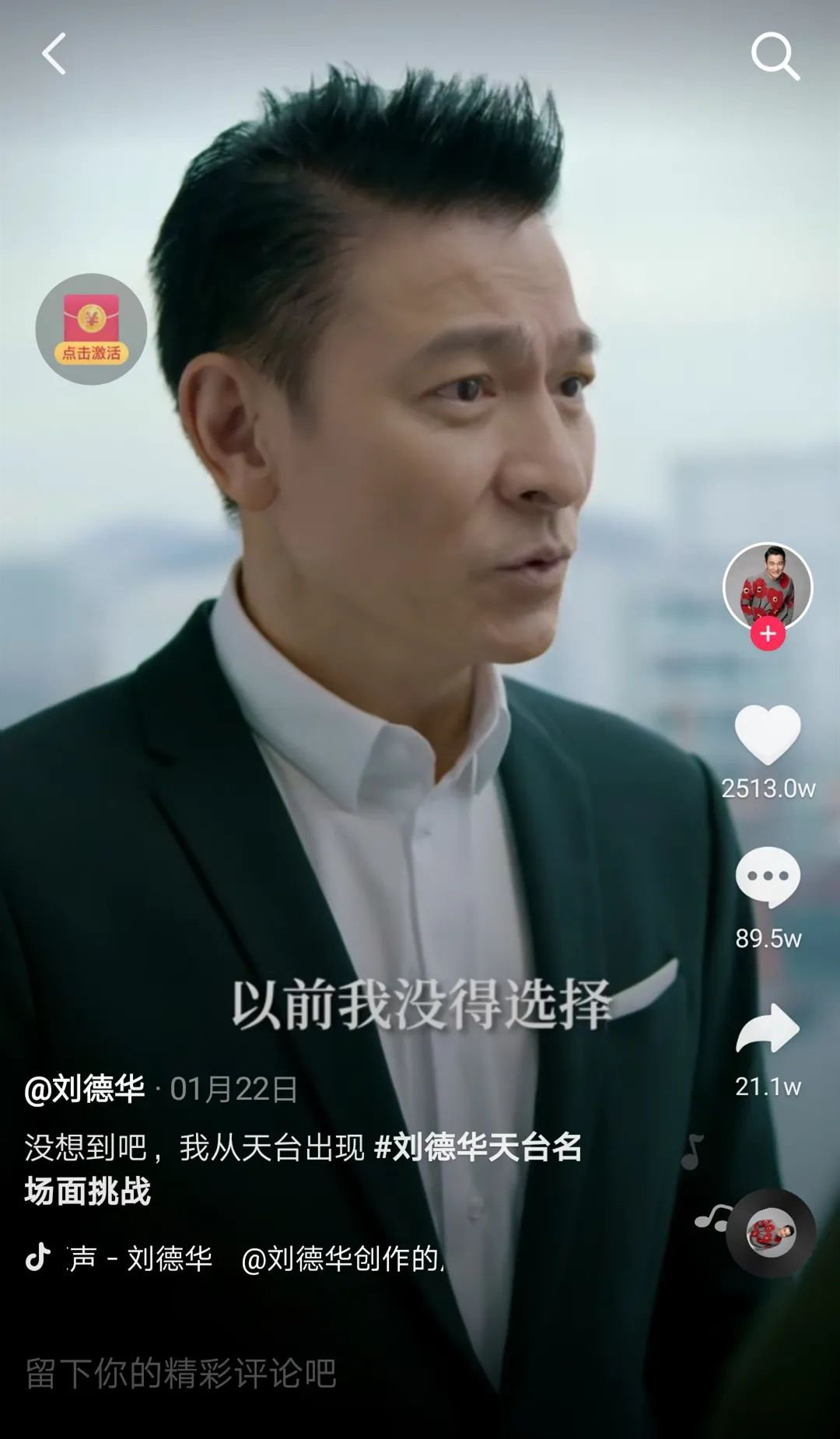The image size is (840, 1439).
Task: Tap the red envelope 点击激活 badge
Action: (92, 329)
